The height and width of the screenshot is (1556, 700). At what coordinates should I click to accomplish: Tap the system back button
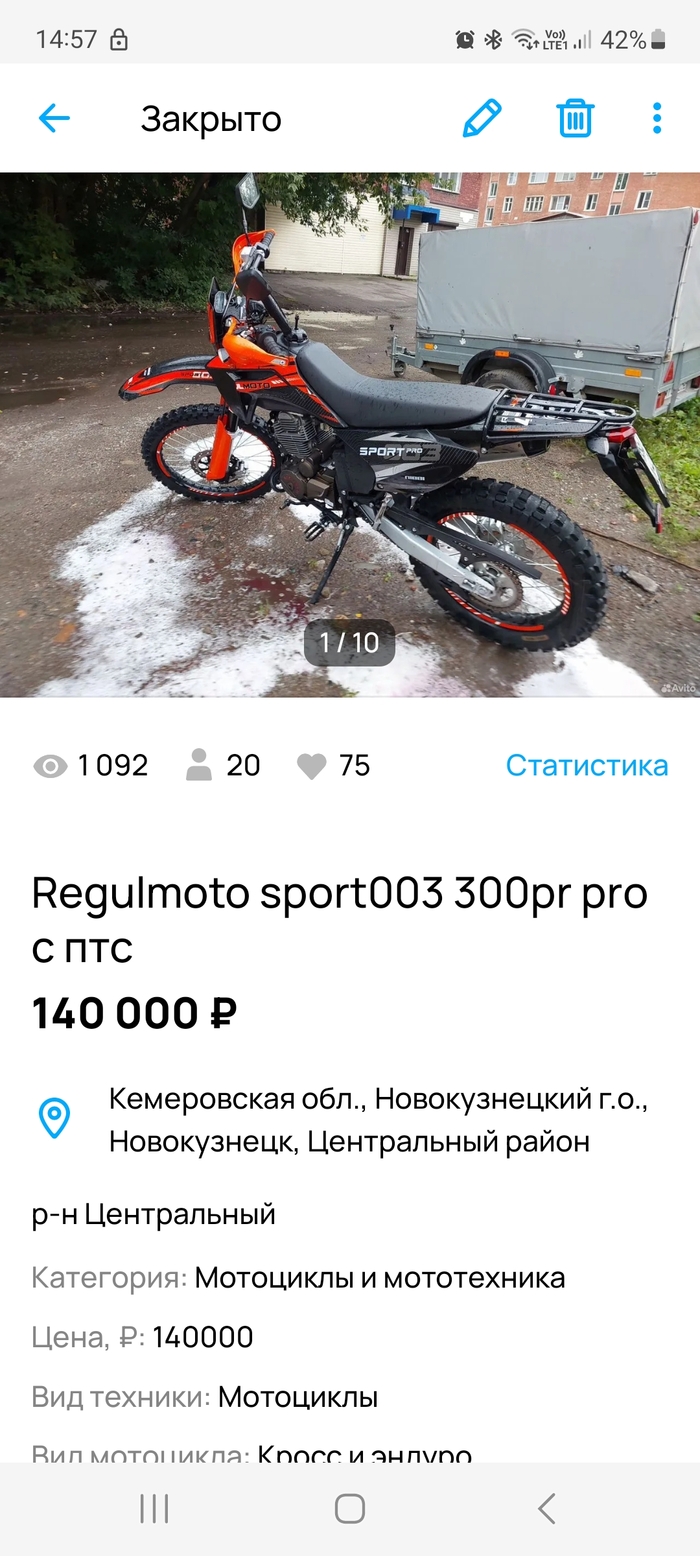pyautogui.click(x=546, y=1508)
